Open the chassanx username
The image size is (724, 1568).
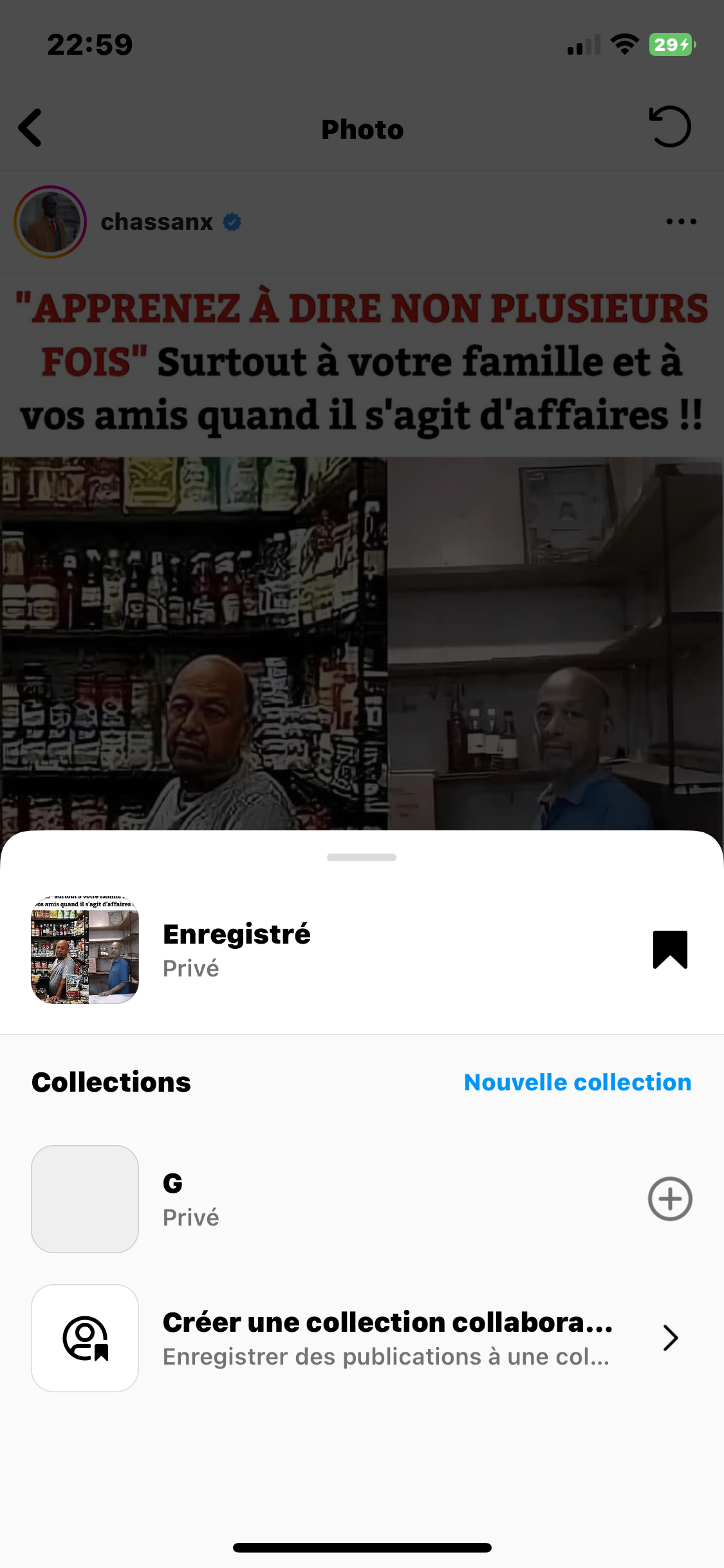coord(156,222)
